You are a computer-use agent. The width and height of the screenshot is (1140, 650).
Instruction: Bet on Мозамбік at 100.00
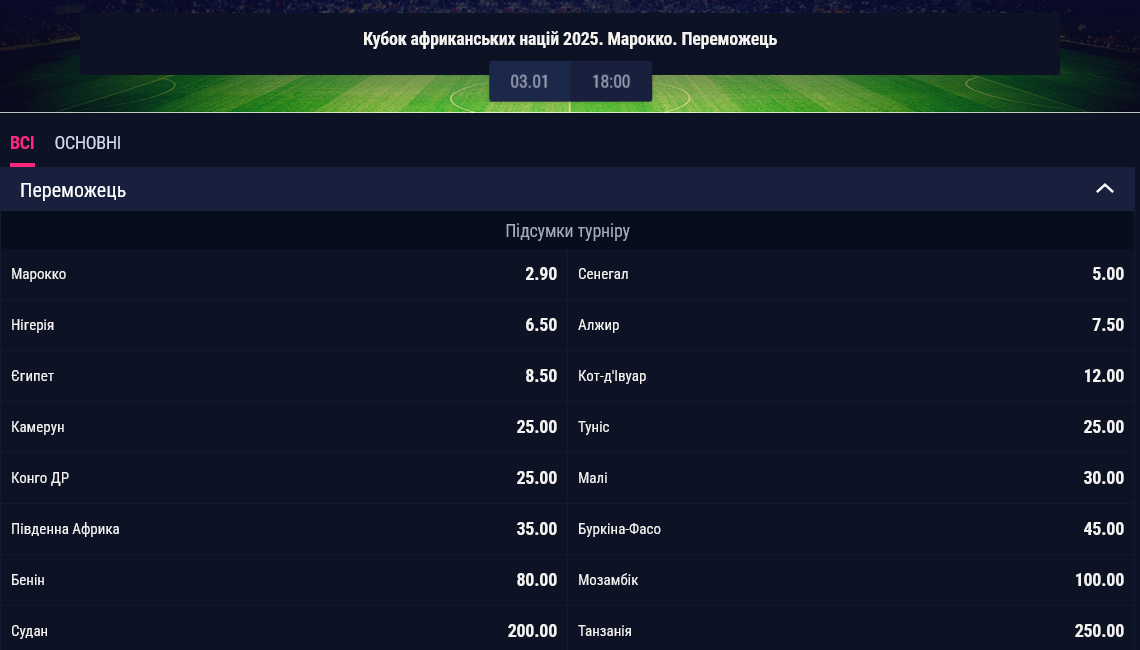click(851, 580)
